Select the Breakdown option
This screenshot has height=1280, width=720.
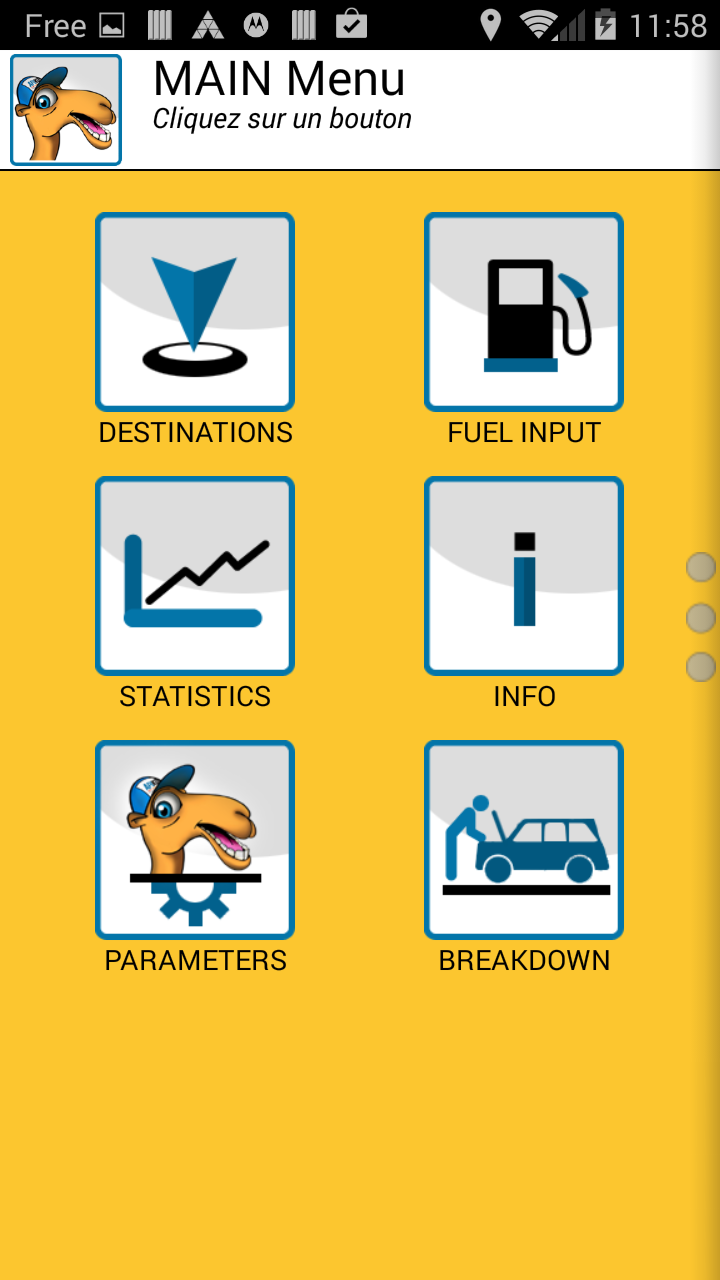coord(524,840)
